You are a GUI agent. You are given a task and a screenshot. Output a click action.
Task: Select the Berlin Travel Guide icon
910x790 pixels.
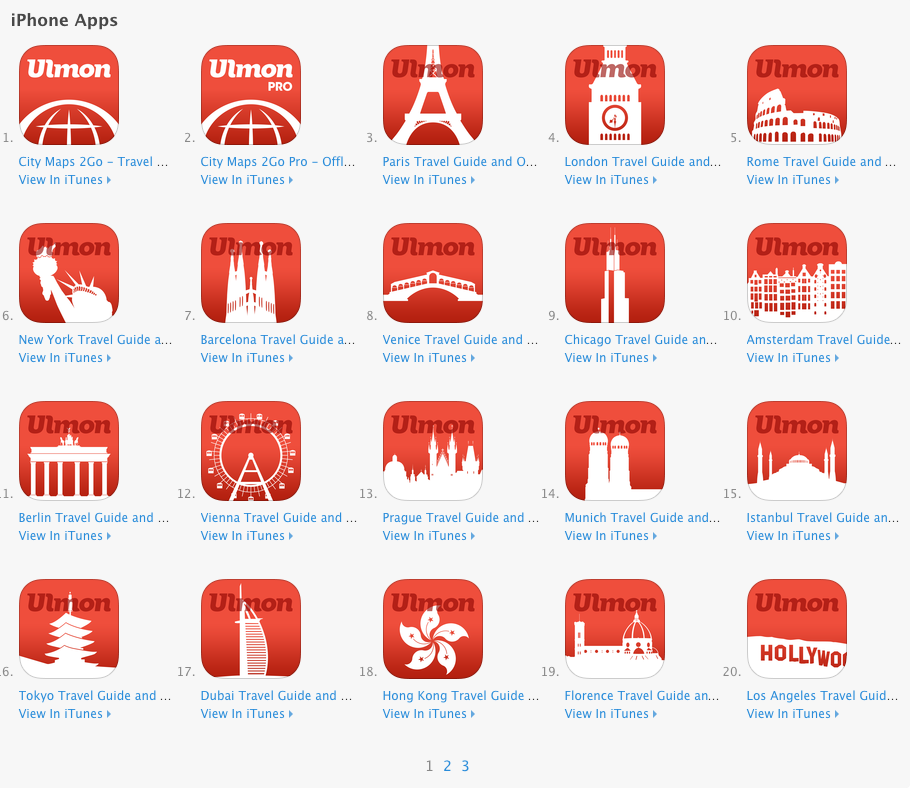pos(69,451)
